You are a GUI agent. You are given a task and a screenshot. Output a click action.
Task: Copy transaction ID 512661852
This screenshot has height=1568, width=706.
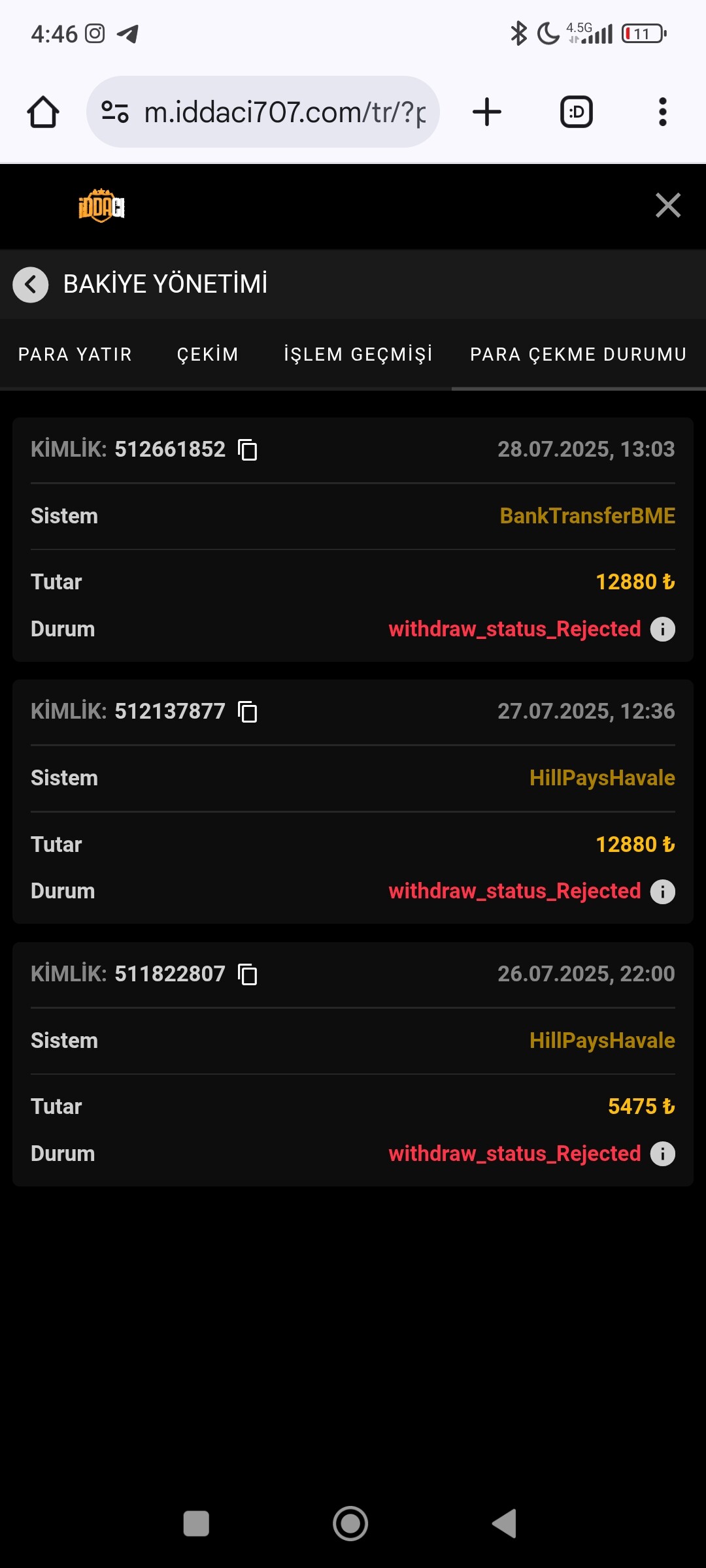click(248, 449)
